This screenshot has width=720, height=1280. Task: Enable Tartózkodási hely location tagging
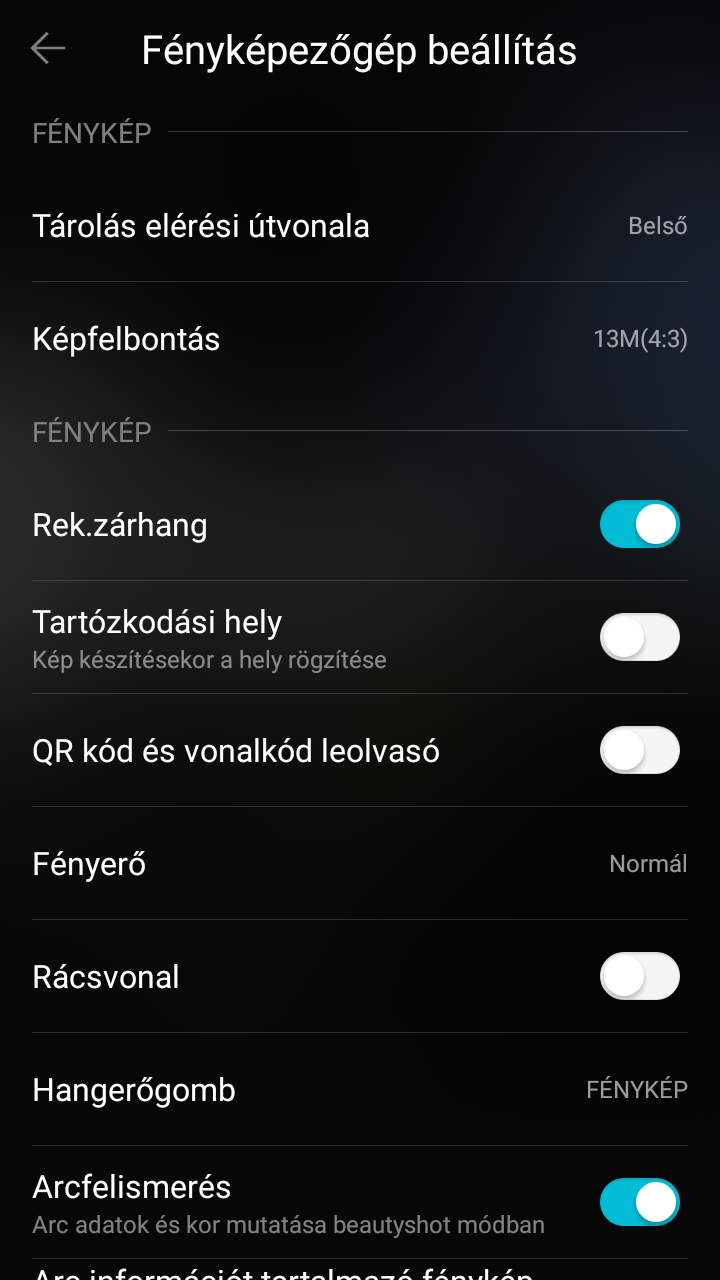pyautogui.click(x=639, y=638)
